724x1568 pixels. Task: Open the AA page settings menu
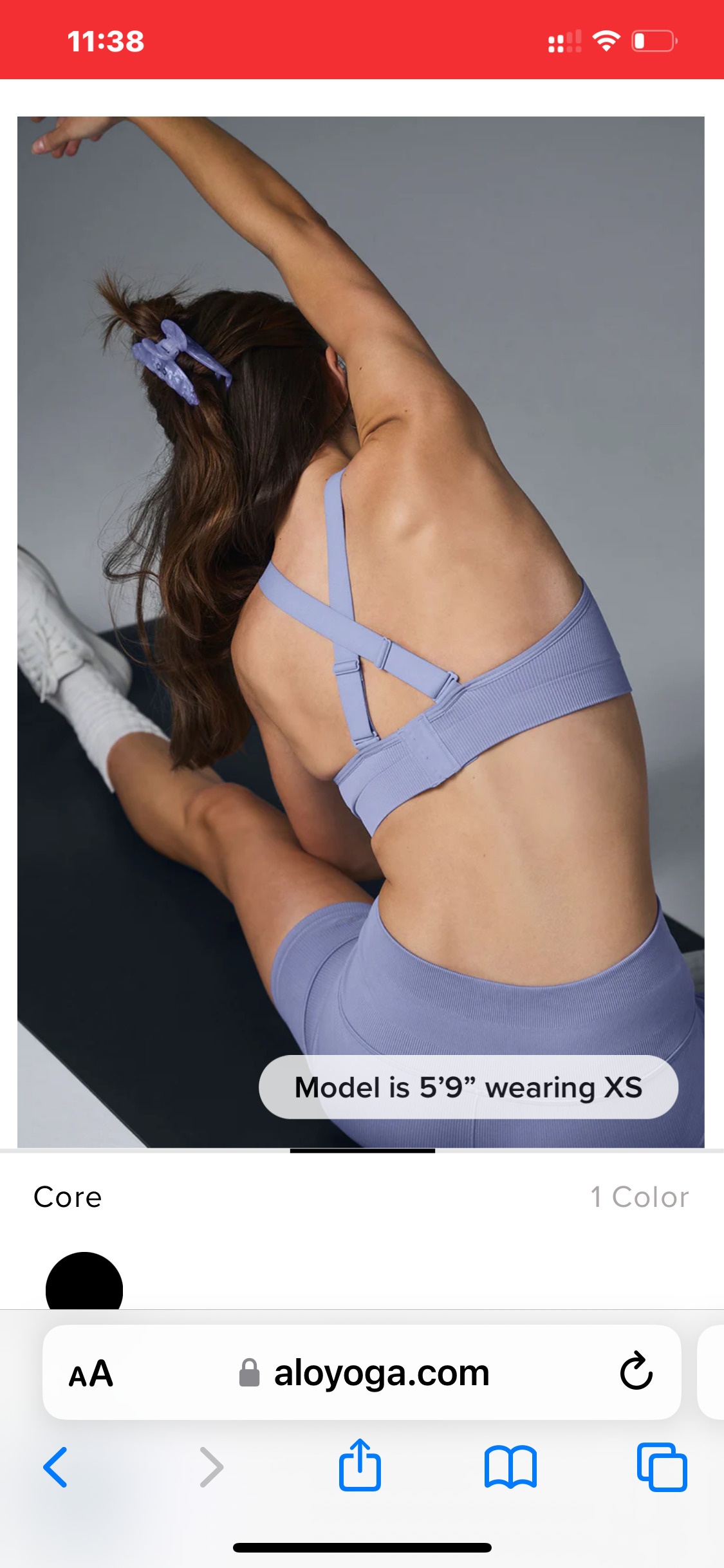(x=91, y=1373)
